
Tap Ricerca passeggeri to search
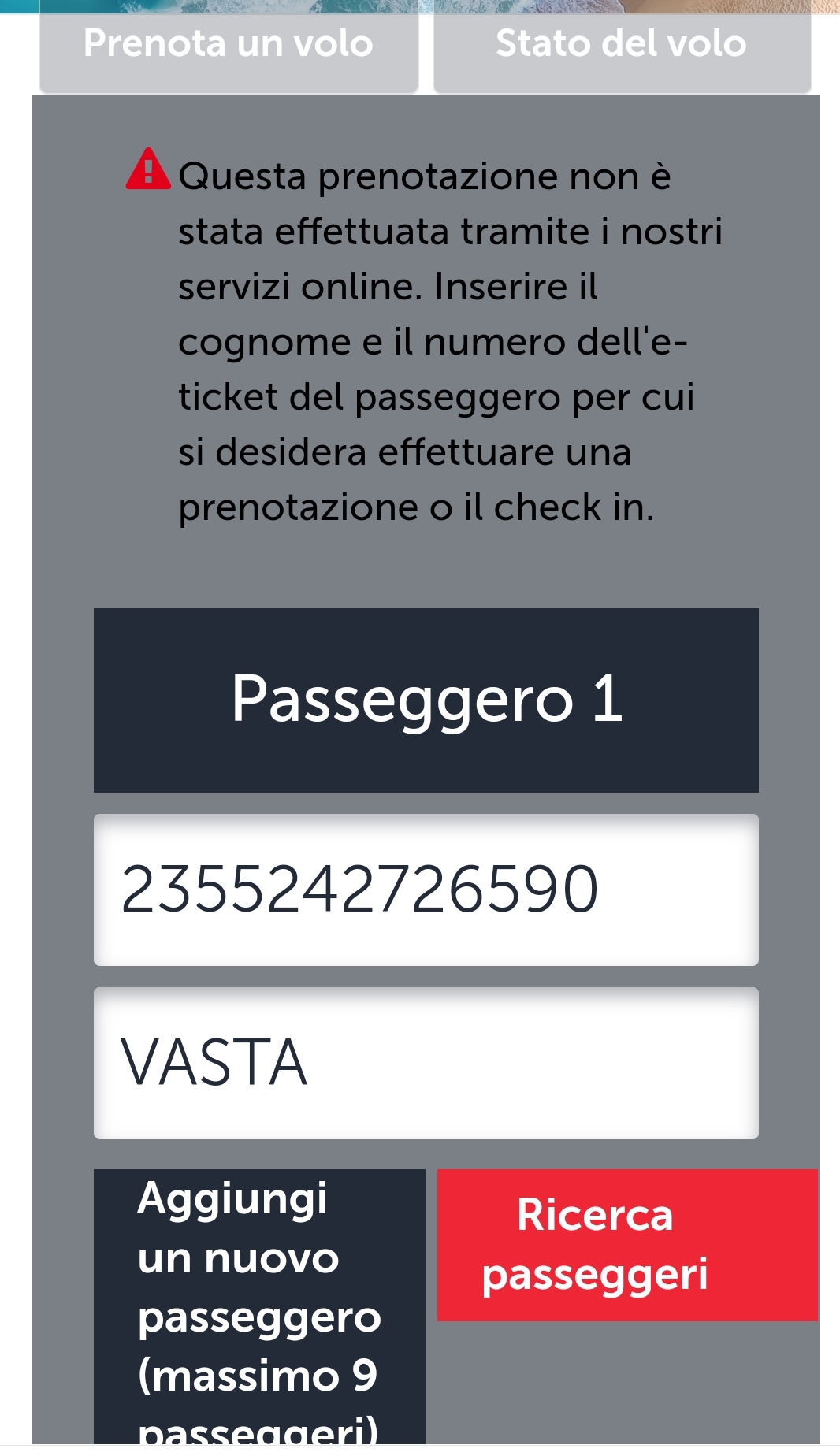[627, 1245]
